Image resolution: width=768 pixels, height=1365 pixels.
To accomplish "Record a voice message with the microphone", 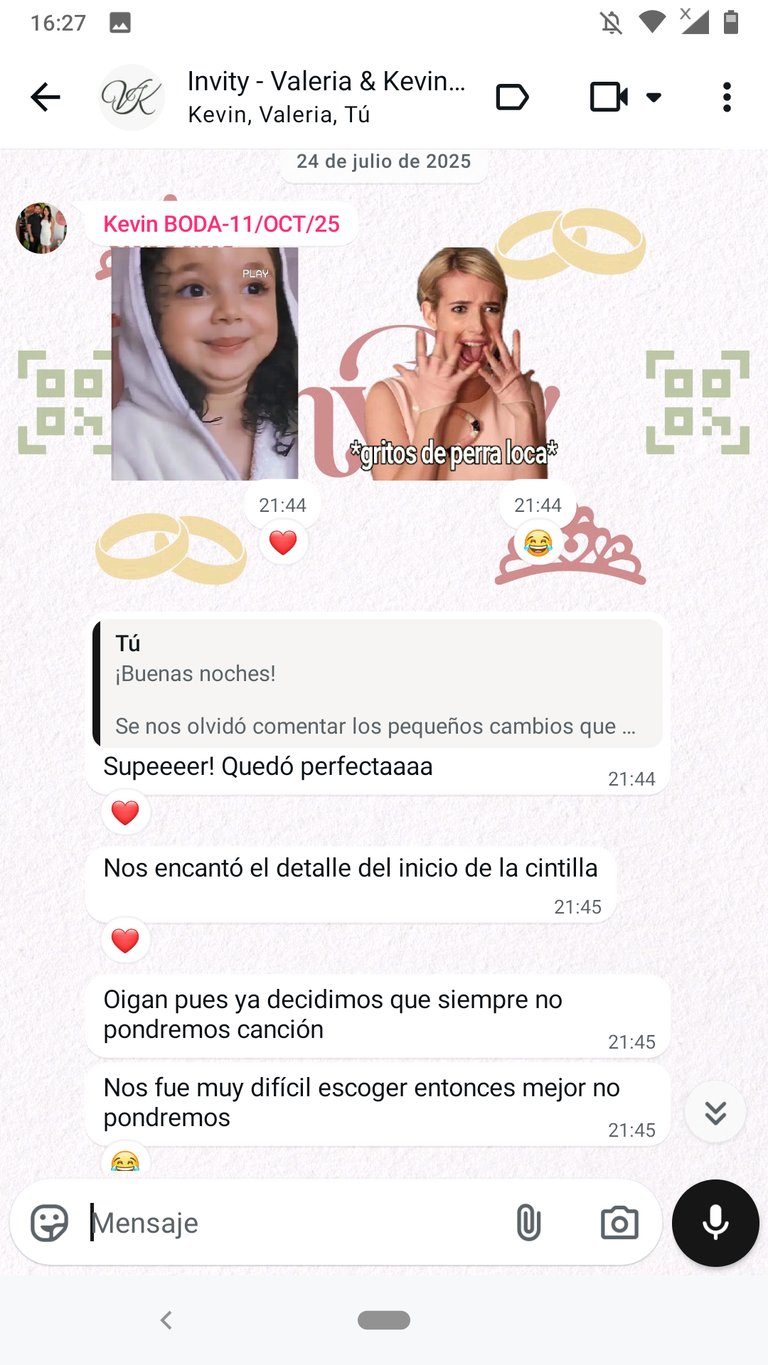I will tap(715, 1222).
